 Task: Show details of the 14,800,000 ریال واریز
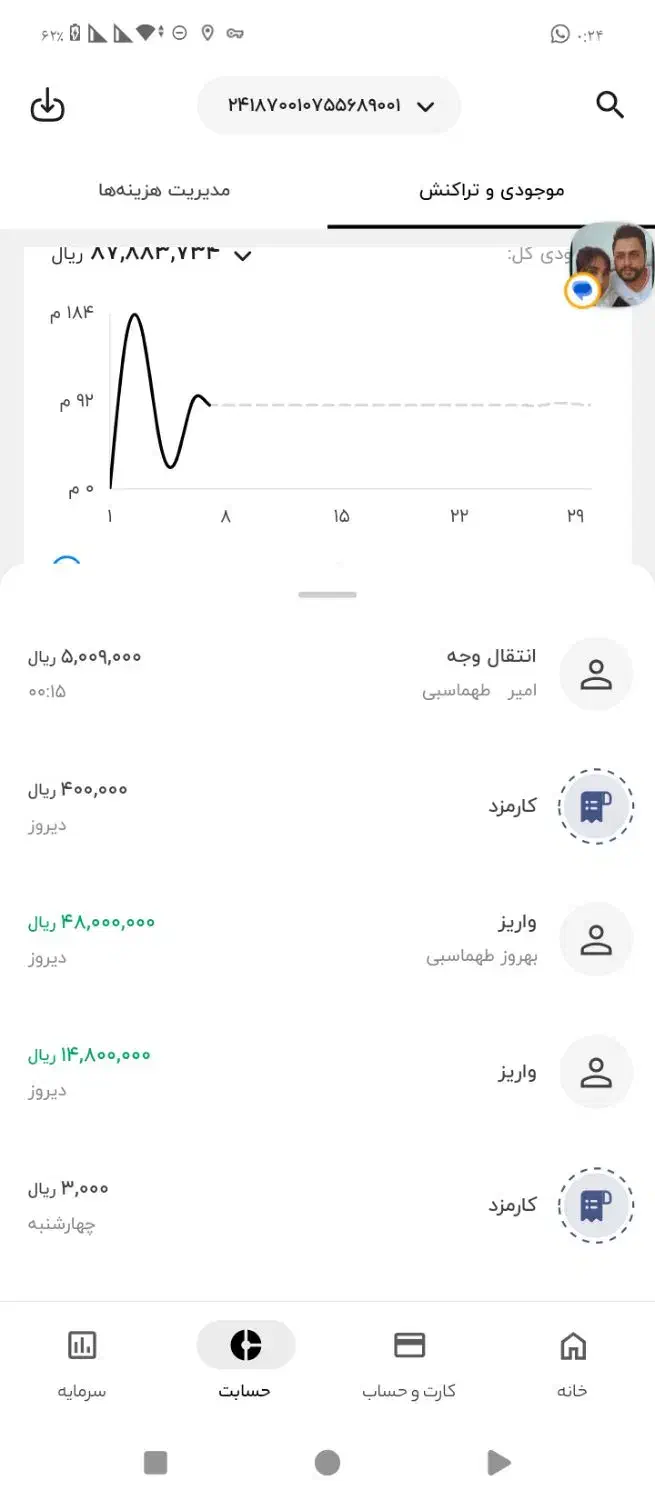[x=328, y=1072]
